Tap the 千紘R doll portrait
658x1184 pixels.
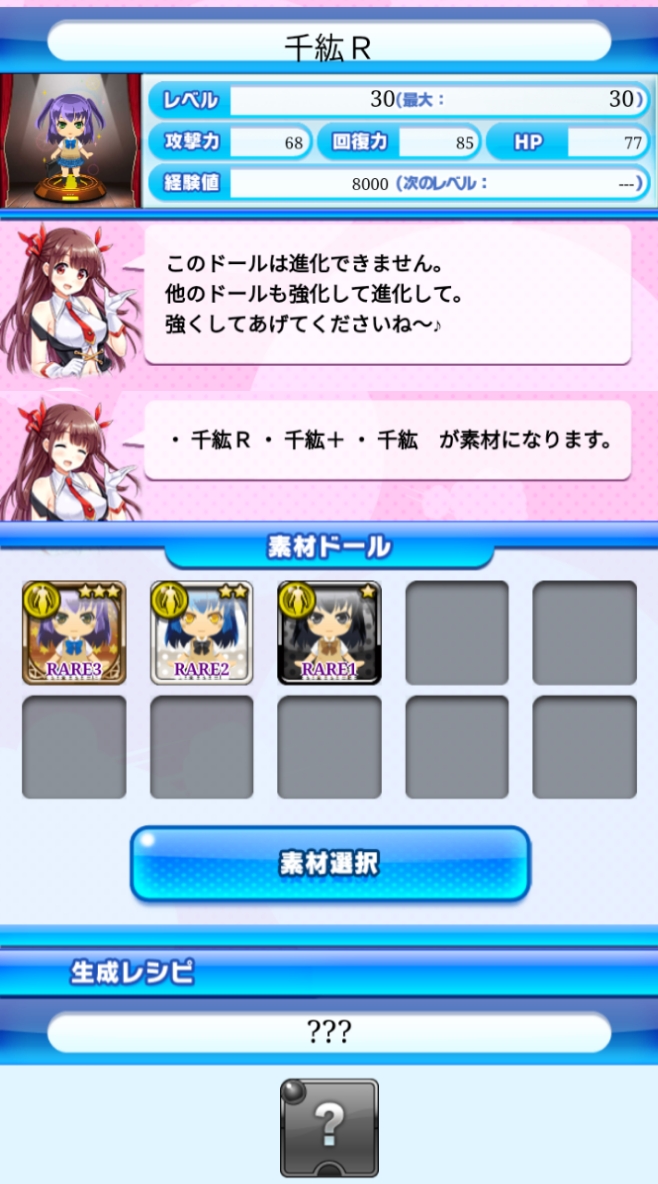[x=71, y=141]
